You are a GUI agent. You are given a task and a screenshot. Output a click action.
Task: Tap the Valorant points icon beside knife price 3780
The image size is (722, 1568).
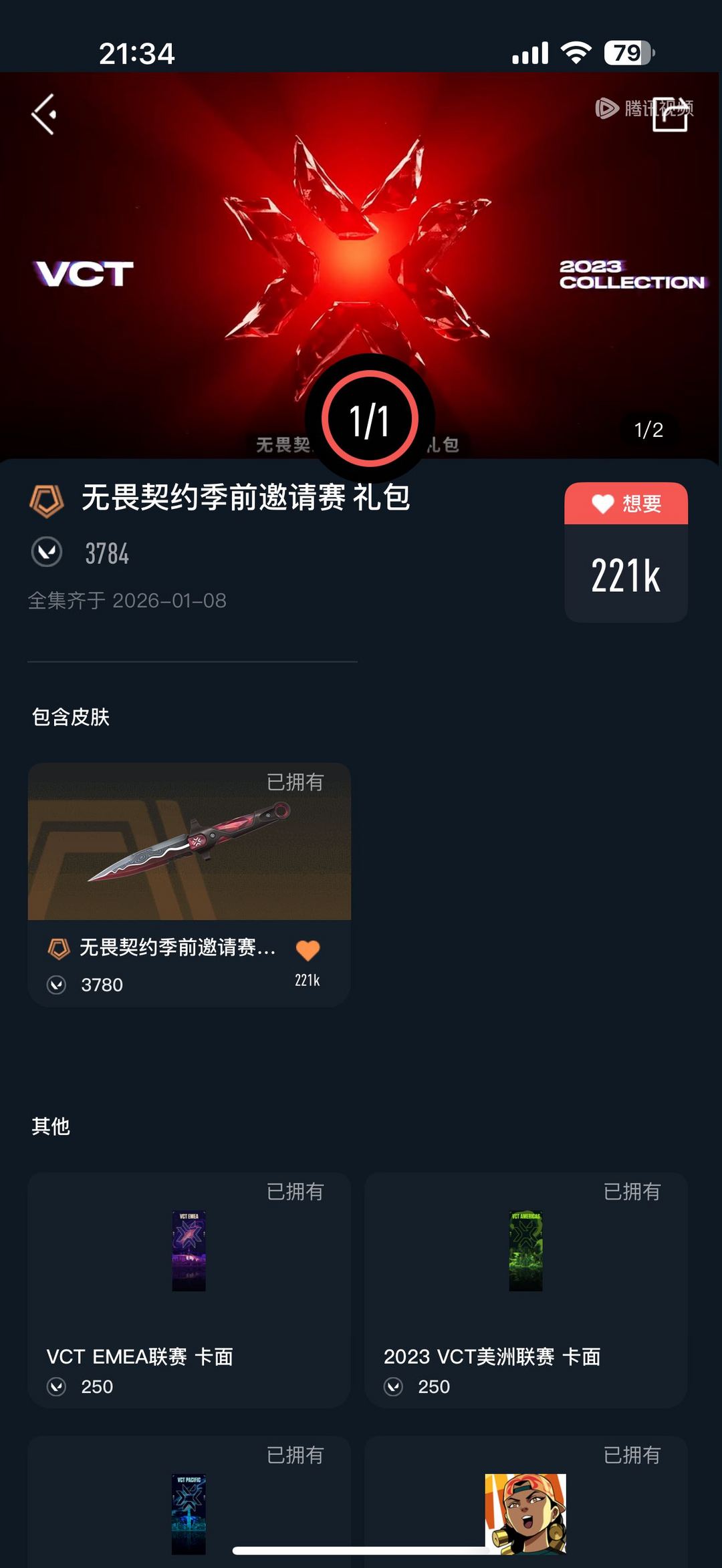pos(57,985)
